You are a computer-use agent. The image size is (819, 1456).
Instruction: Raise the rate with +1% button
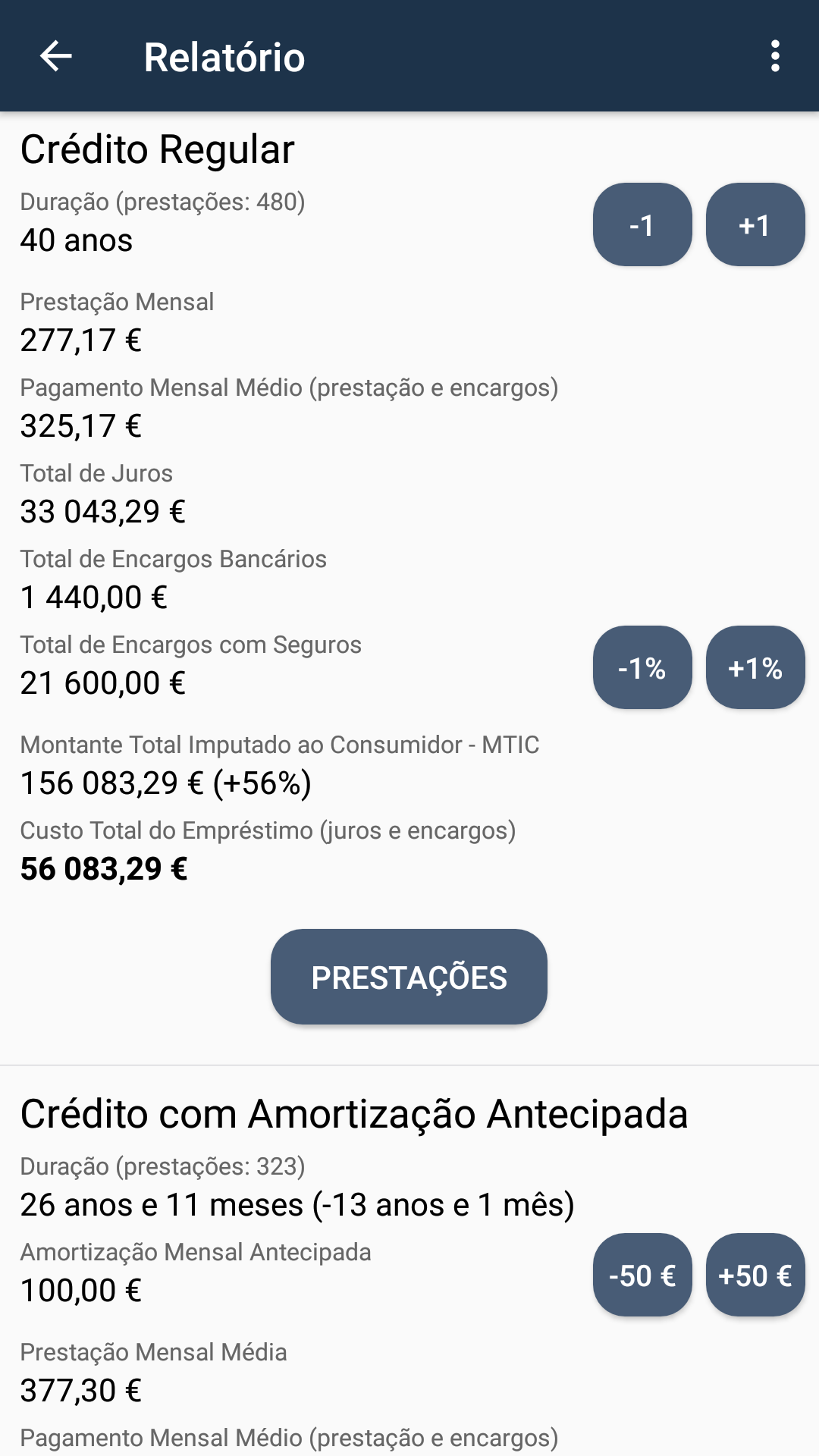click(755, 668)
